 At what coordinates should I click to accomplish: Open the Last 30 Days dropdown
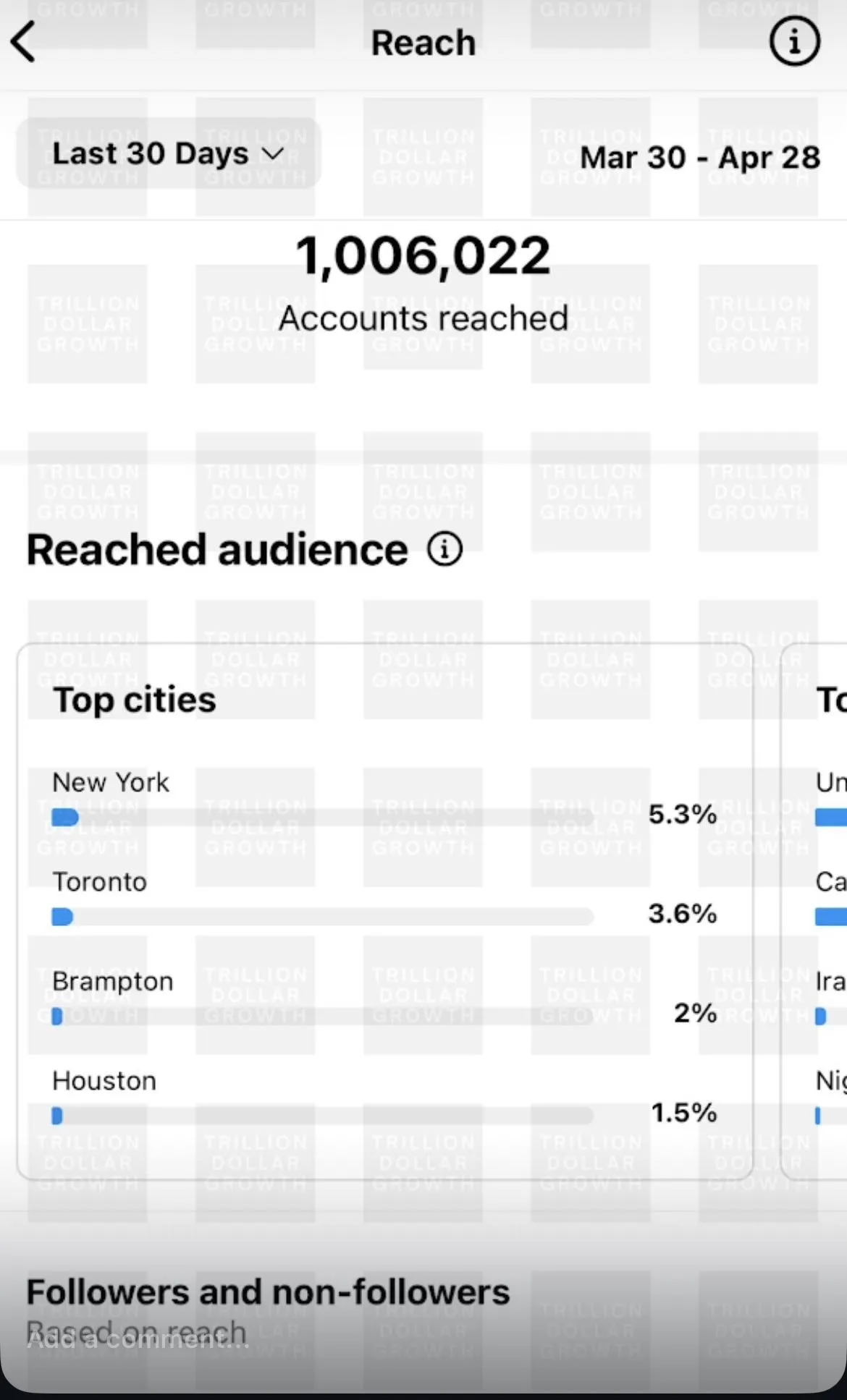coord(168,153)
